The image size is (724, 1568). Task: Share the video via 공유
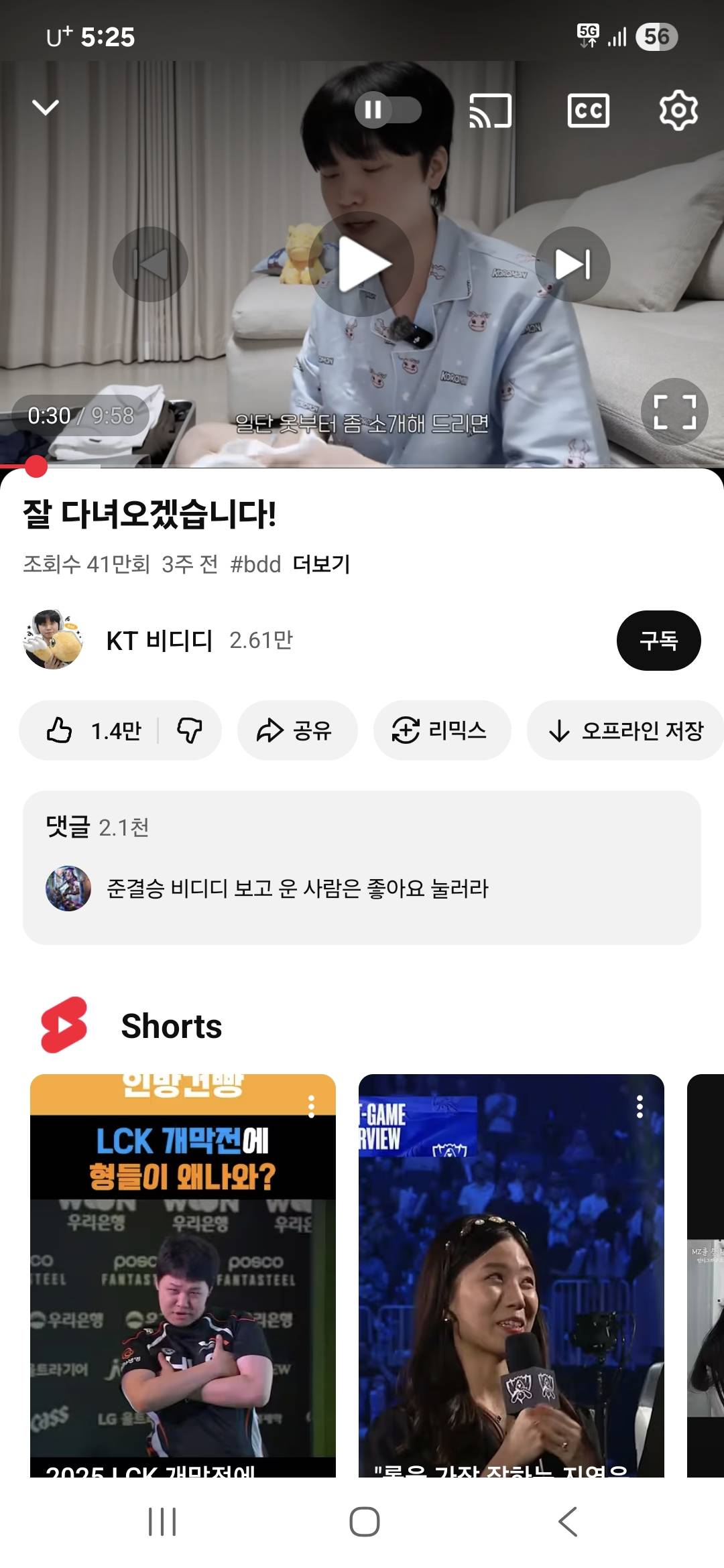tap(297, 730)
